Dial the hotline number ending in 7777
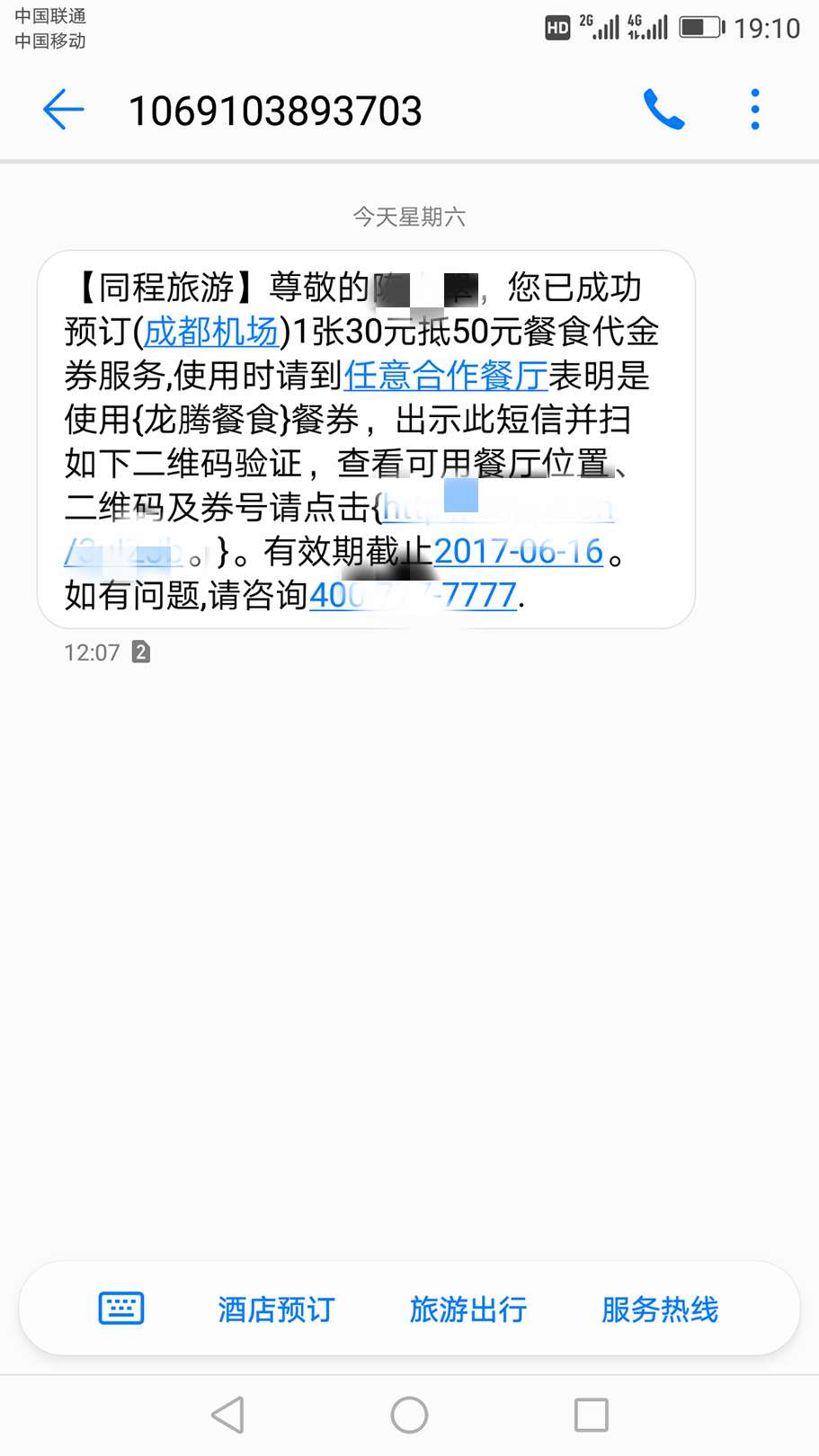 (x=414, y=595)
